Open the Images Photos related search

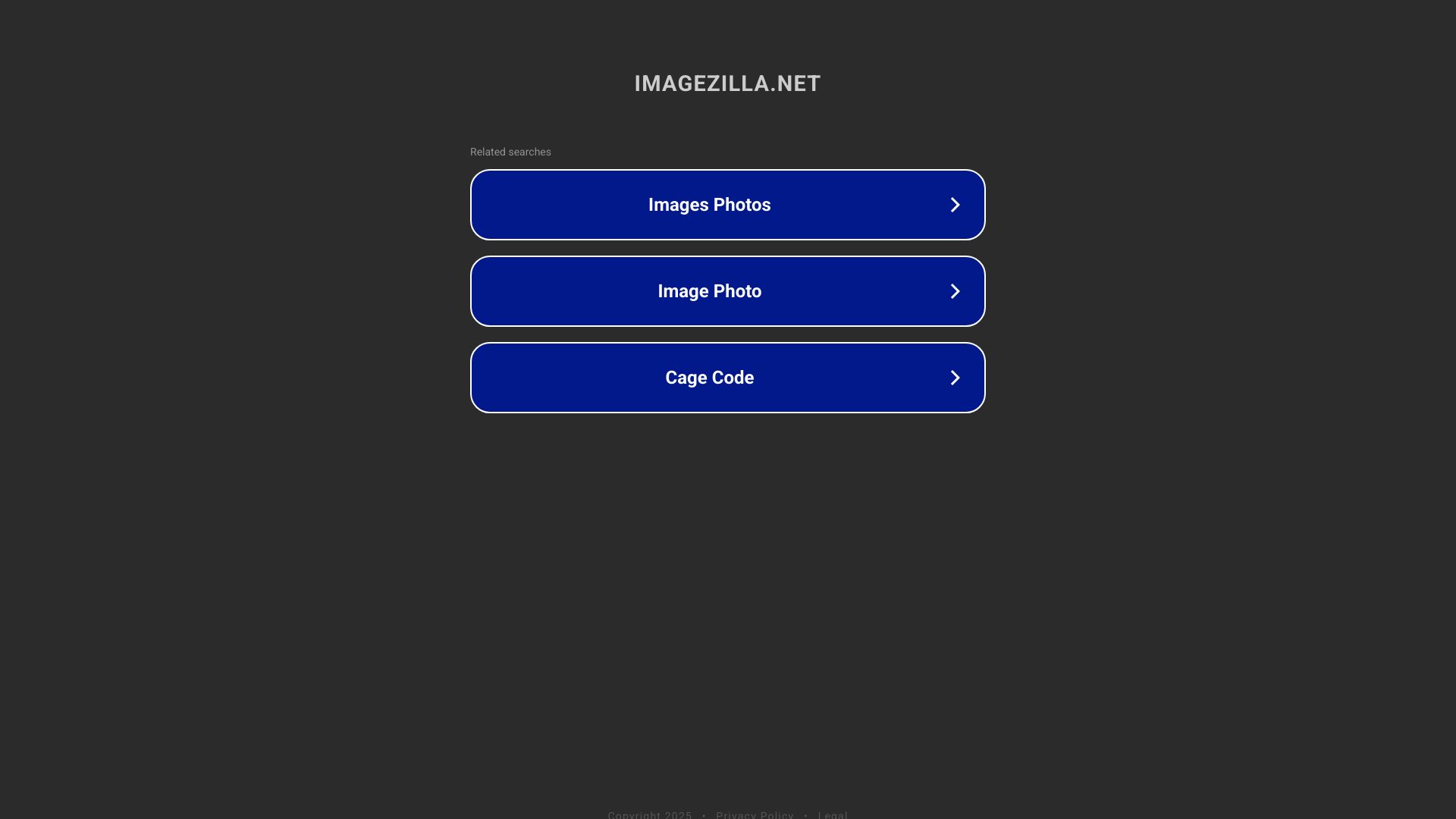tap(726, 205)
